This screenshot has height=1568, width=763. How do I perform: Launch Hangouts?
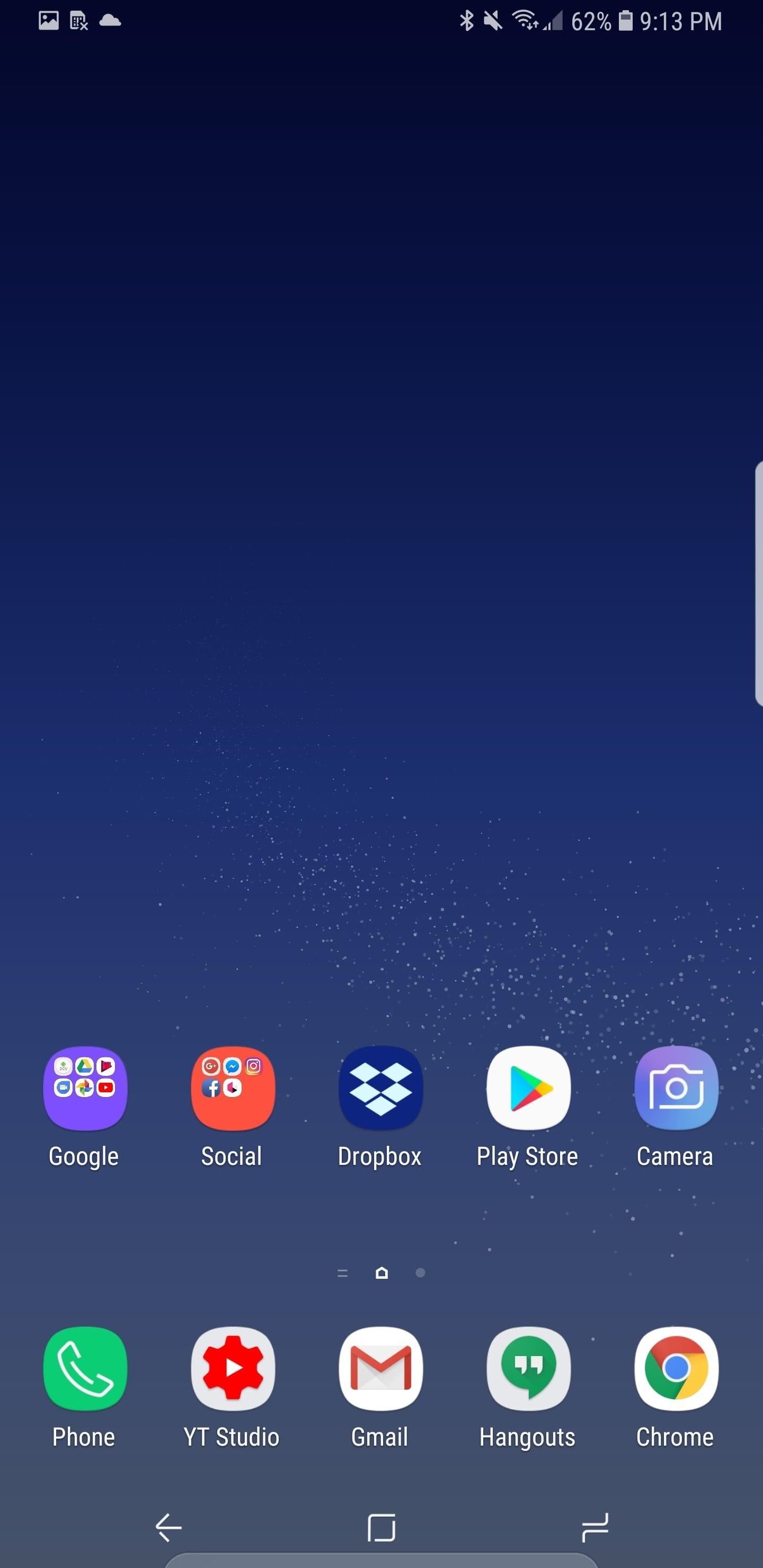(528, 1368)
